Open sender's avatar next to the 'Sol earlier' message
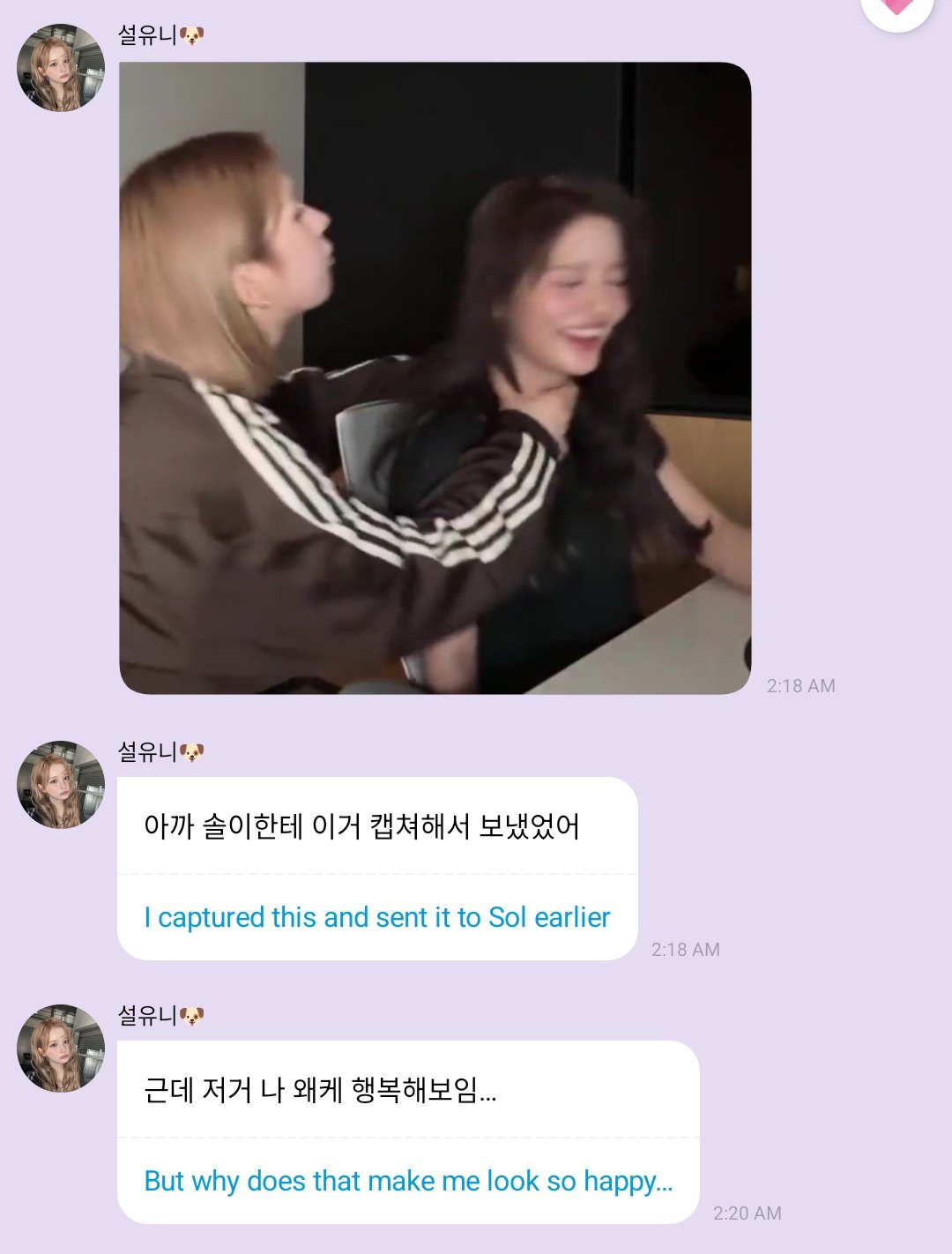 click(61, 784)
